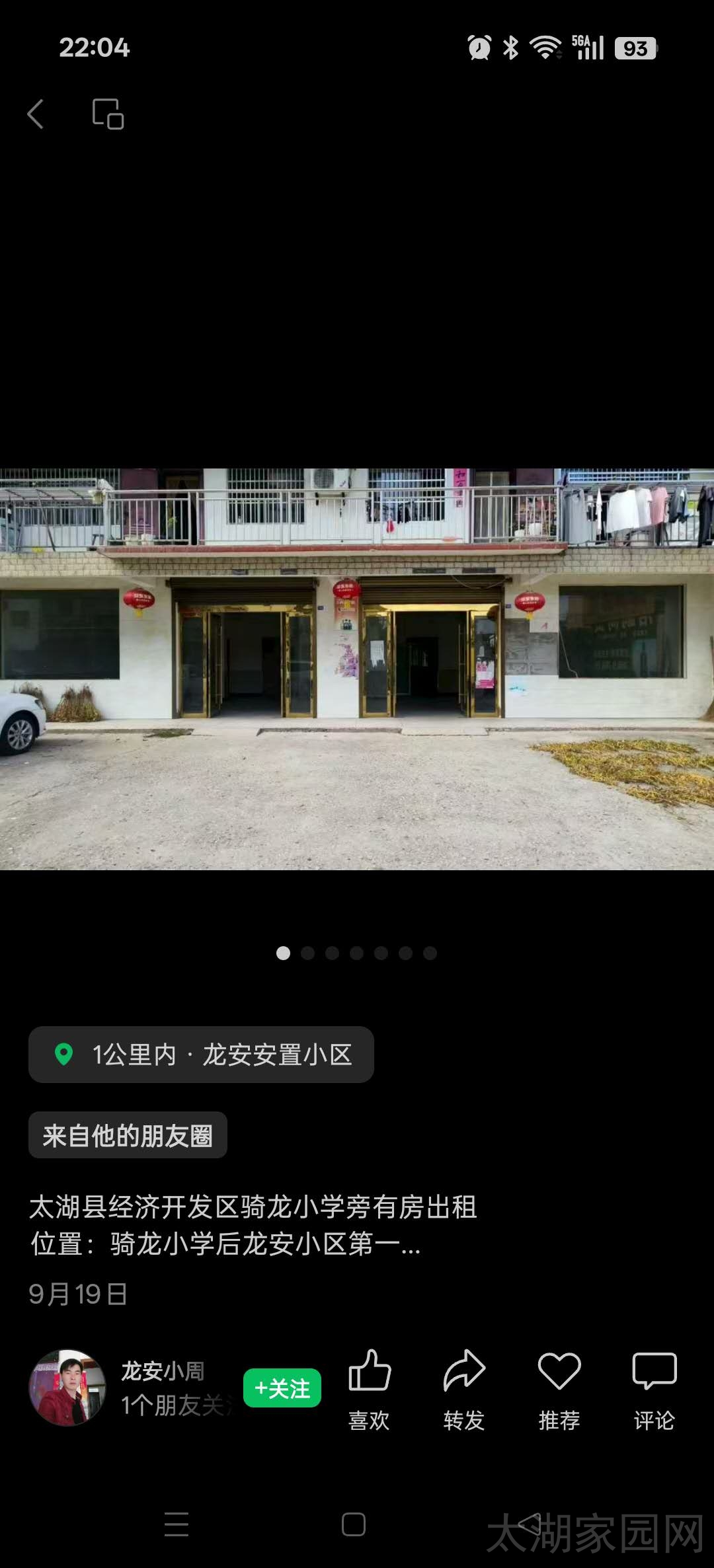Tap the 来自他的朋友圈 tag
Screen dimensions: 714x1568
128,1136
